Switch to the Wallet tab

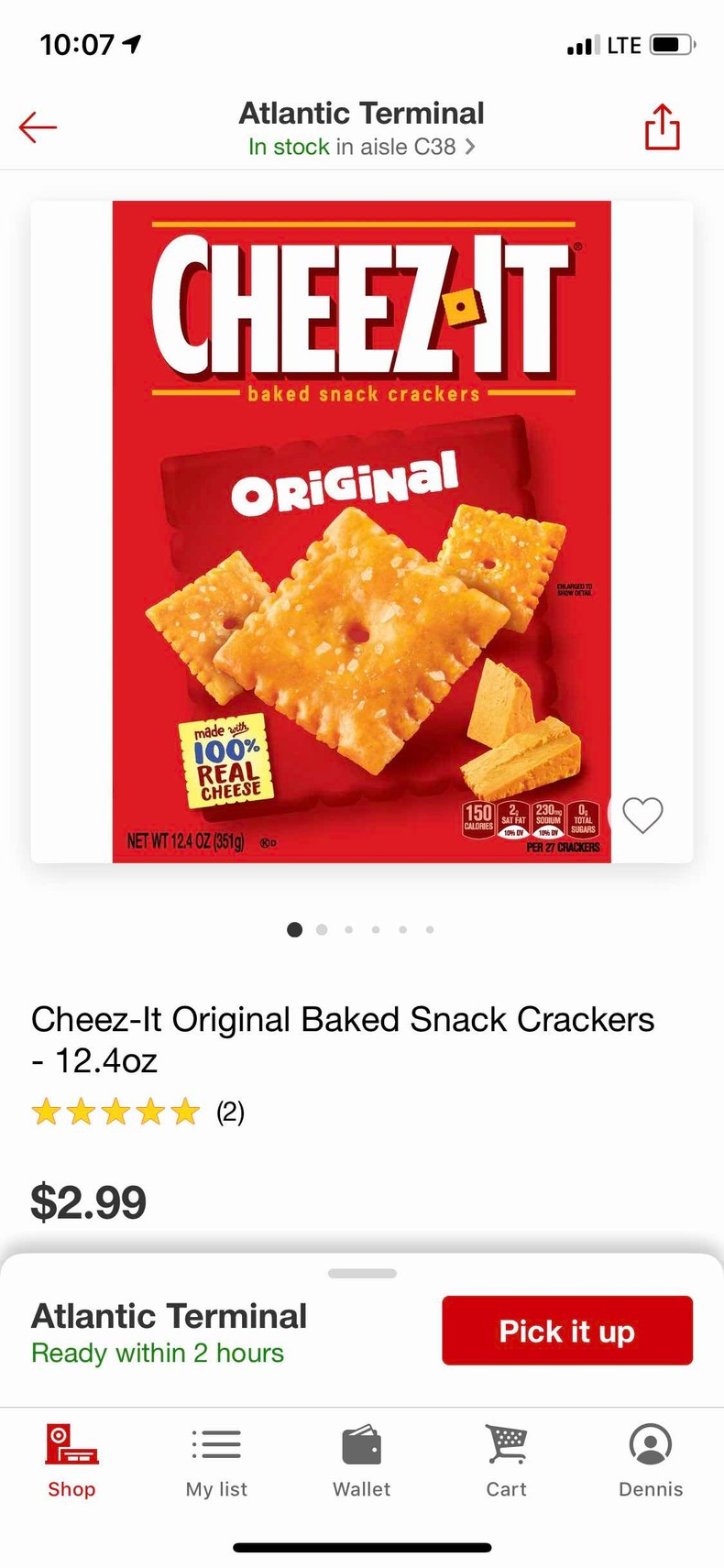361,1461
